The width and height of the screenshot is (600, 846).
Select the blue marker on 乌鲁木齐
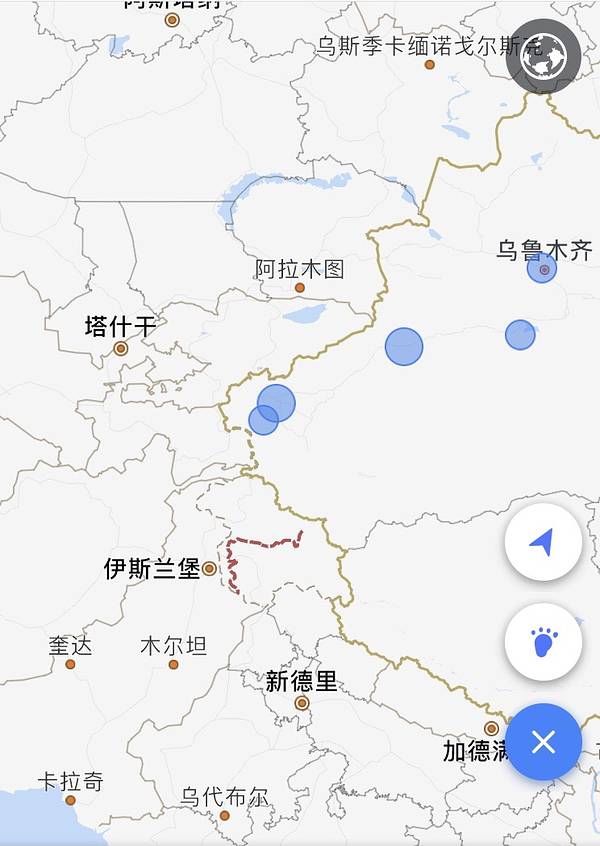click(542, 268)
